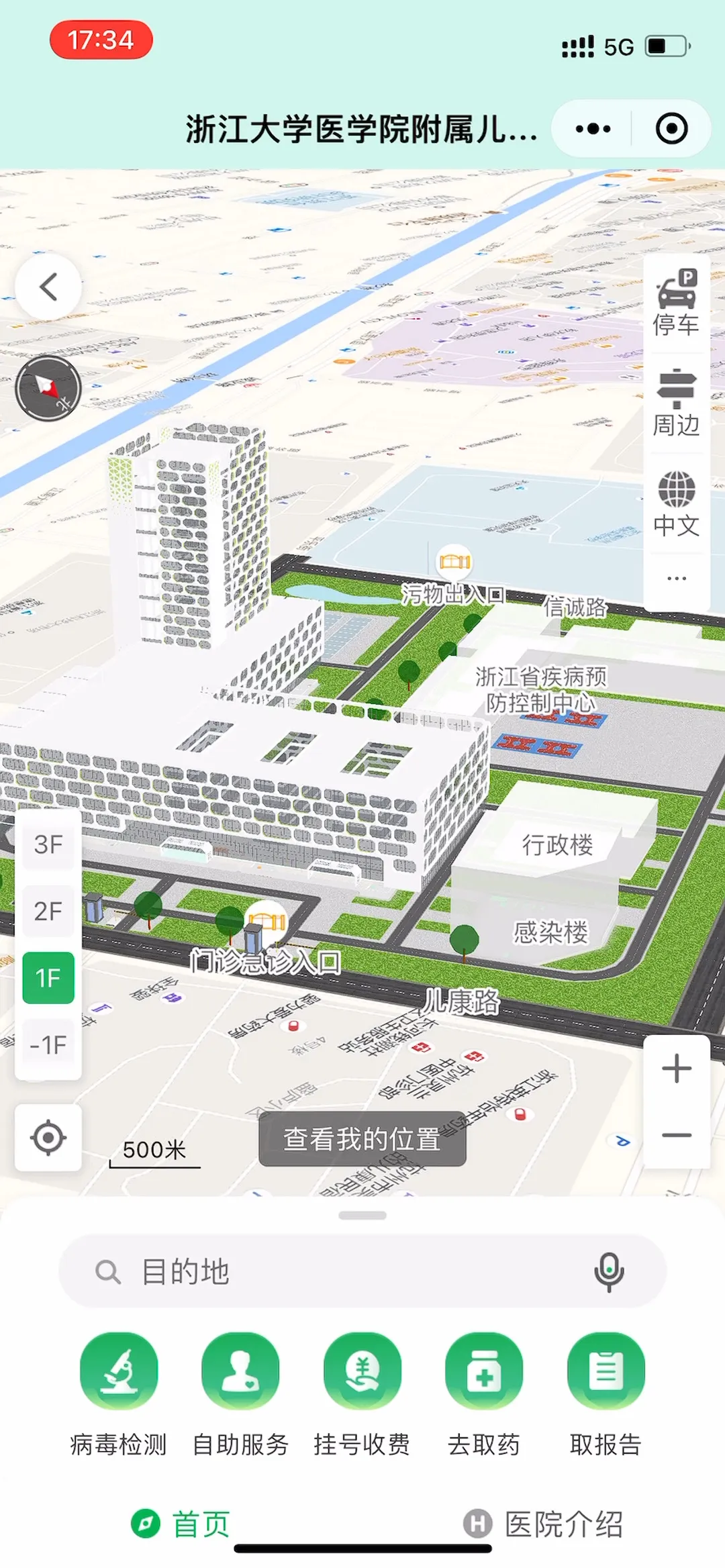Tap the 查看我的位置 button
The height and width of the screenshot is (1568, 725).
point(362,1139)
